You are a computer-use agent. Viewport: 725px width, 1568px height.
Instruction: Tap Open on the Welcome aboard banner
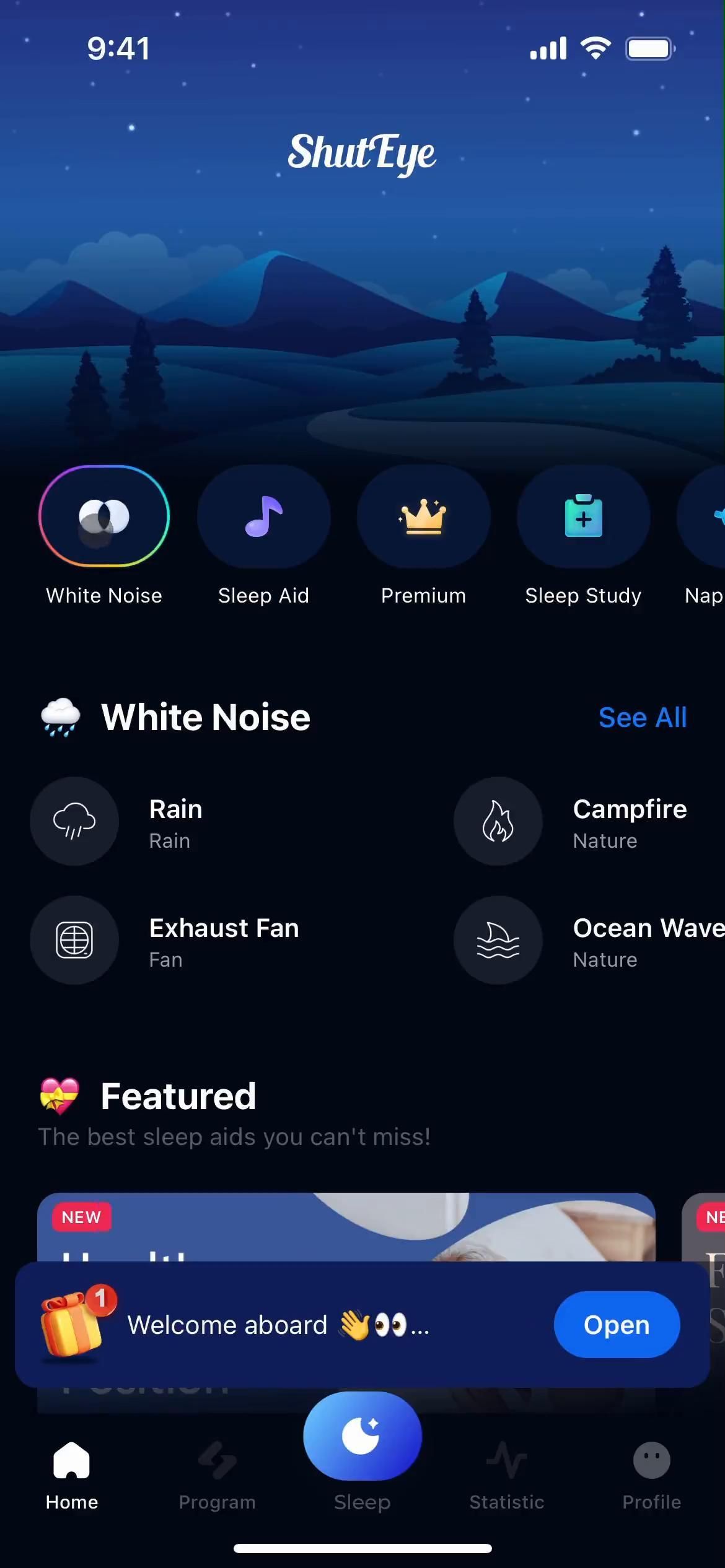tap(617, 1325)
